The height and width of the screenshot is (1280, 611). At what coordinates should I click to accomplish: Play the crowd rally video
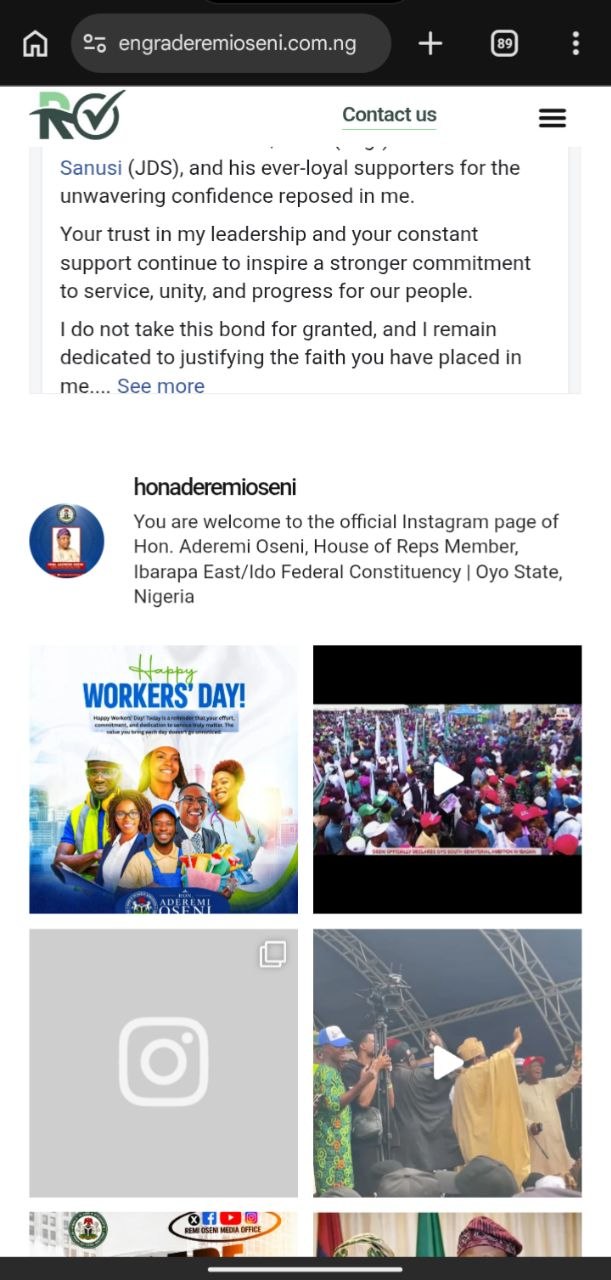coord(447,779)
